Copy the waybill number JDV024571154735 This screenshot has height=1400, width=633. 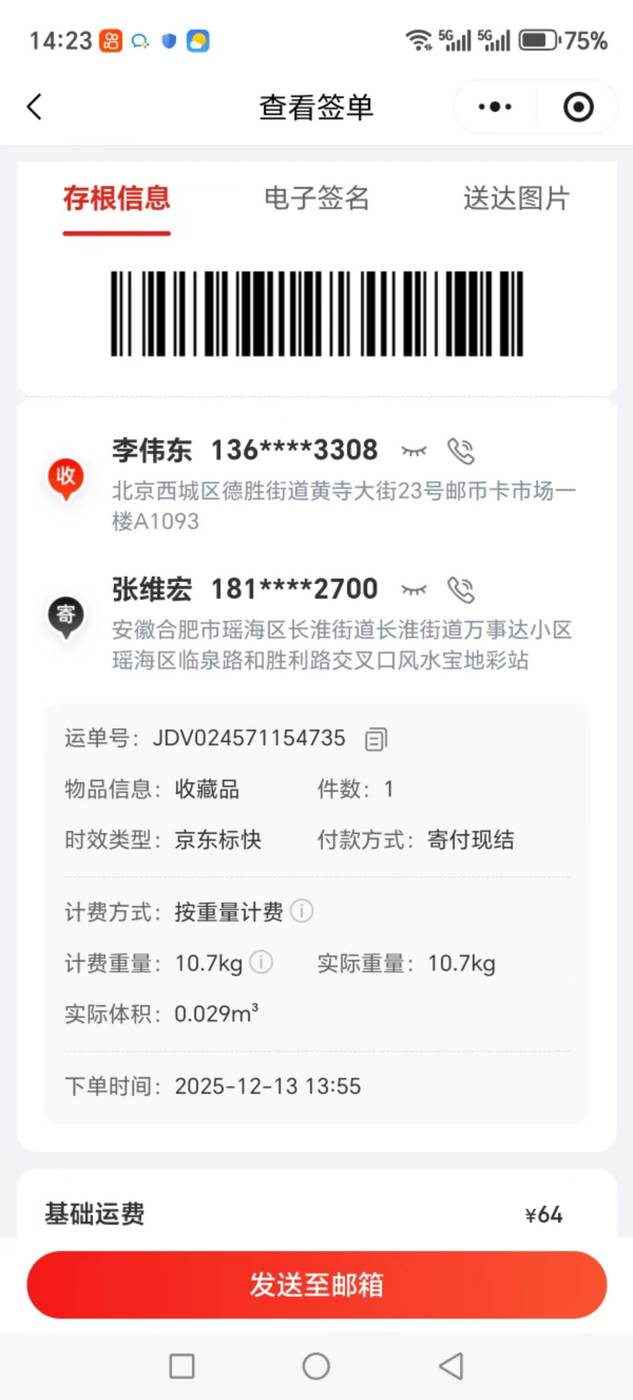pyautogui.click(x=376, y=739)
